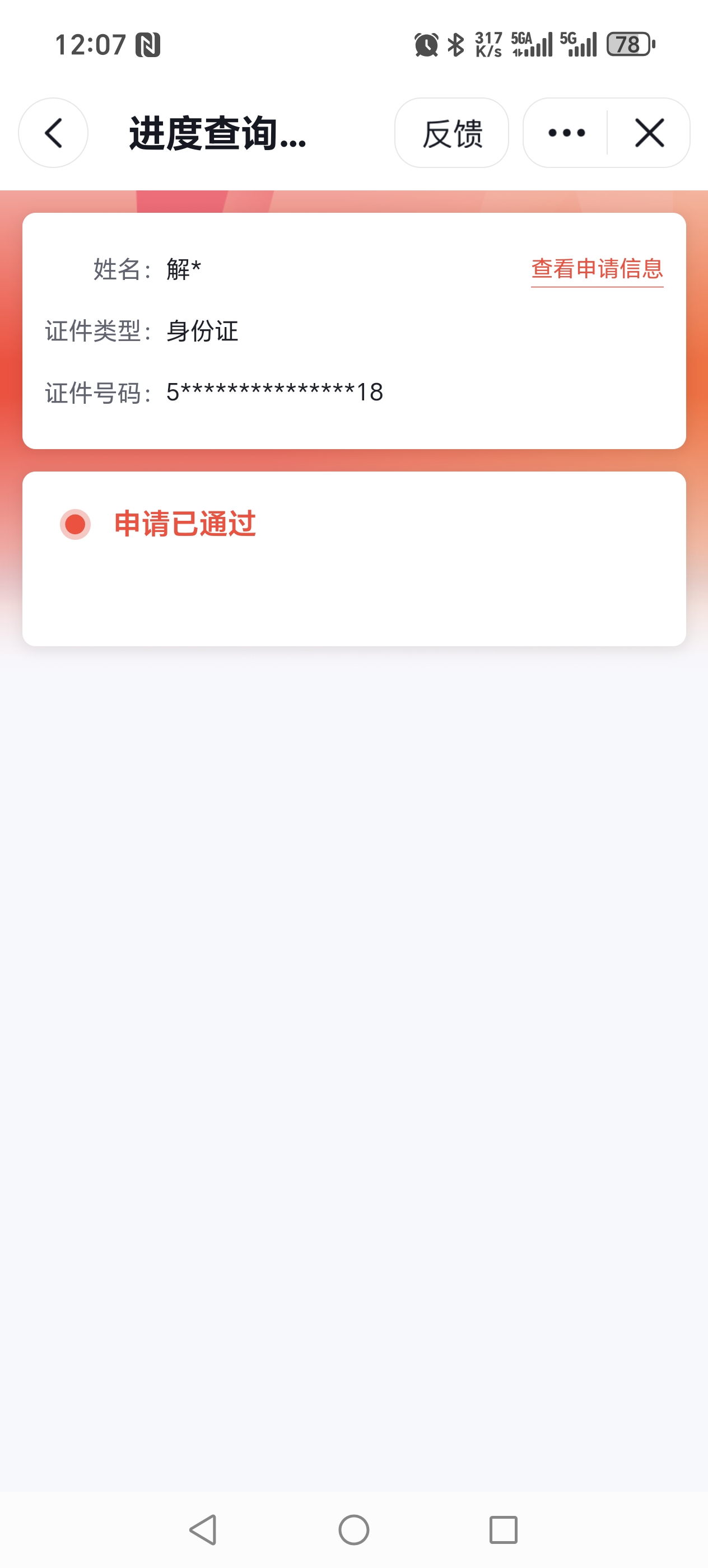Image resolution: width=708 pixels, height=1568 pixels.
Task: Open the 查看申请信息 link
Action: 597,269
